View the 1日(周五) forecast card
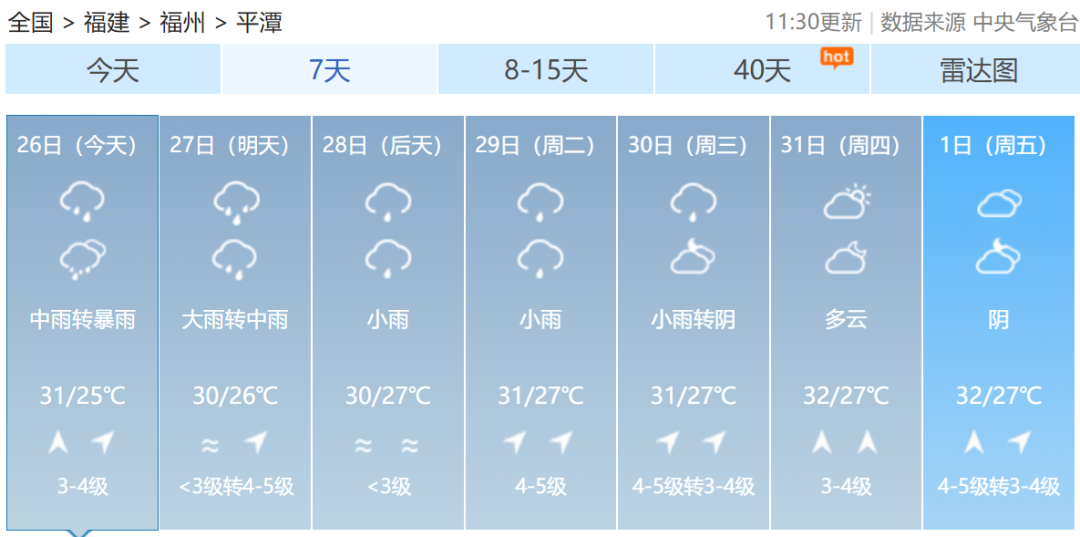The image size is (1080, 537). point(998,320)
